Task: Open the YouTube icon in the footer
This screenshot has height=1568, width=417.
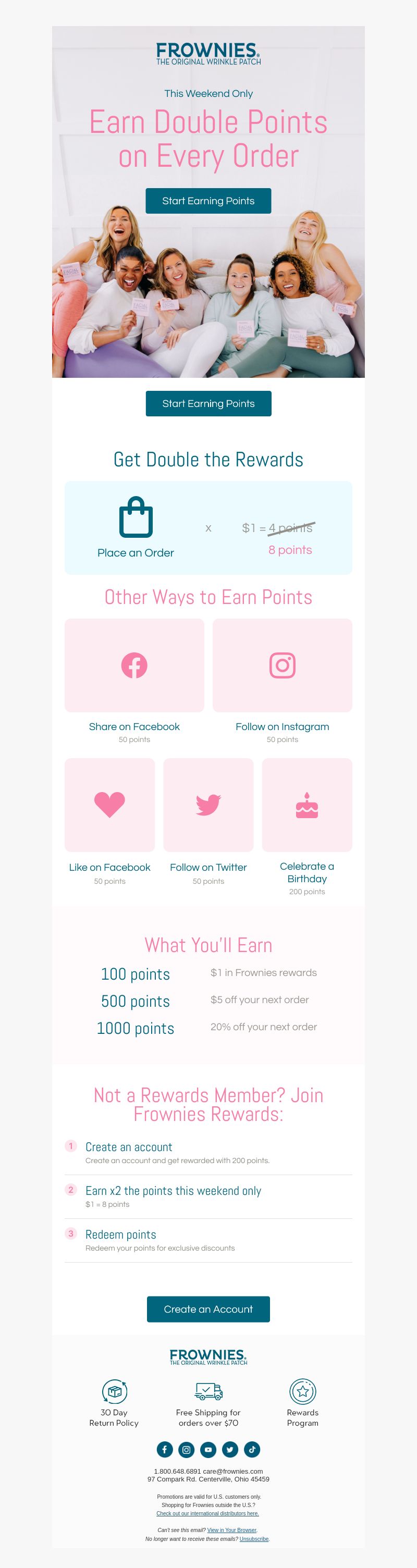Action: click(208, 1449)
